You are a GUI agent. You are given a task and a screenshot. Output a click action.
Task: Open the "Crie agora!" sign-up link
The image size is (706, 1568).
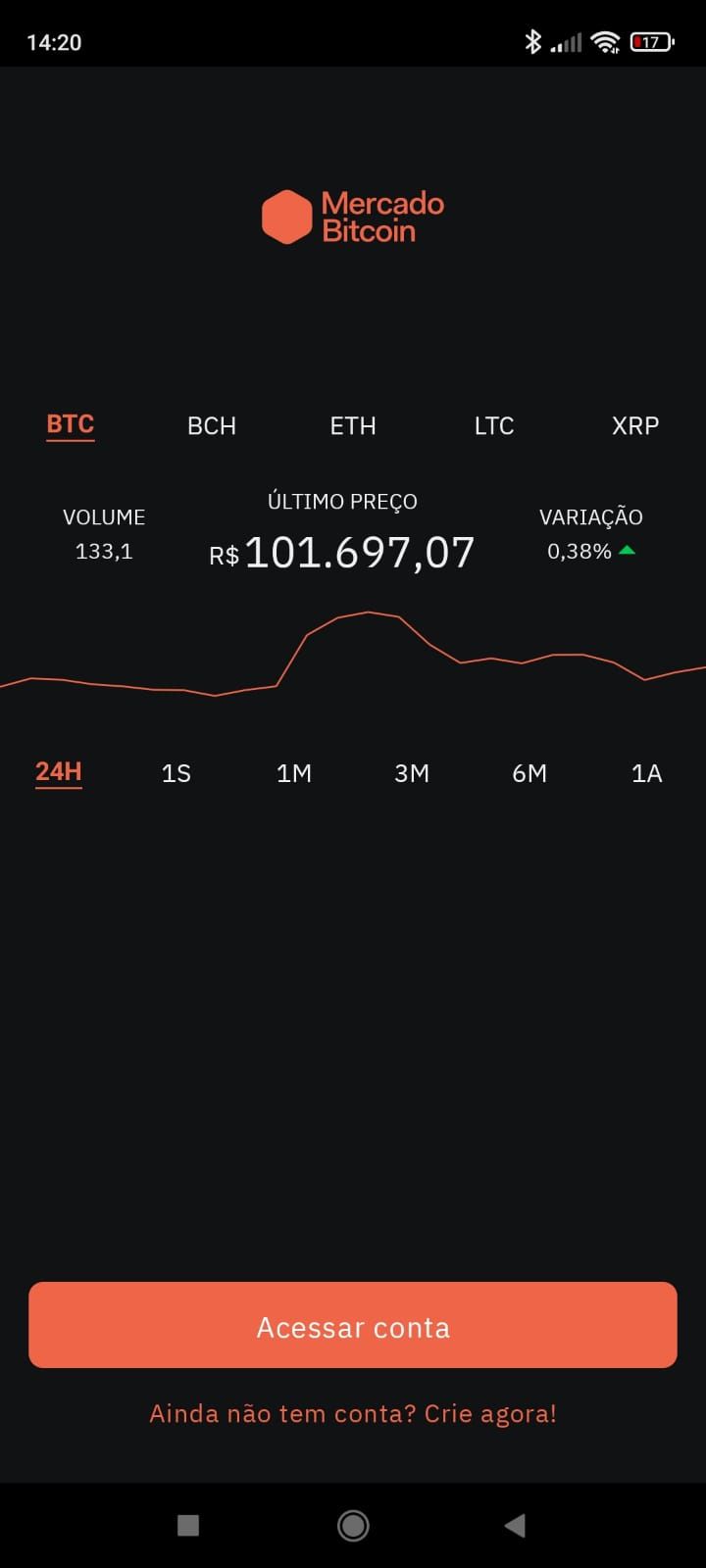[490, 1413]
